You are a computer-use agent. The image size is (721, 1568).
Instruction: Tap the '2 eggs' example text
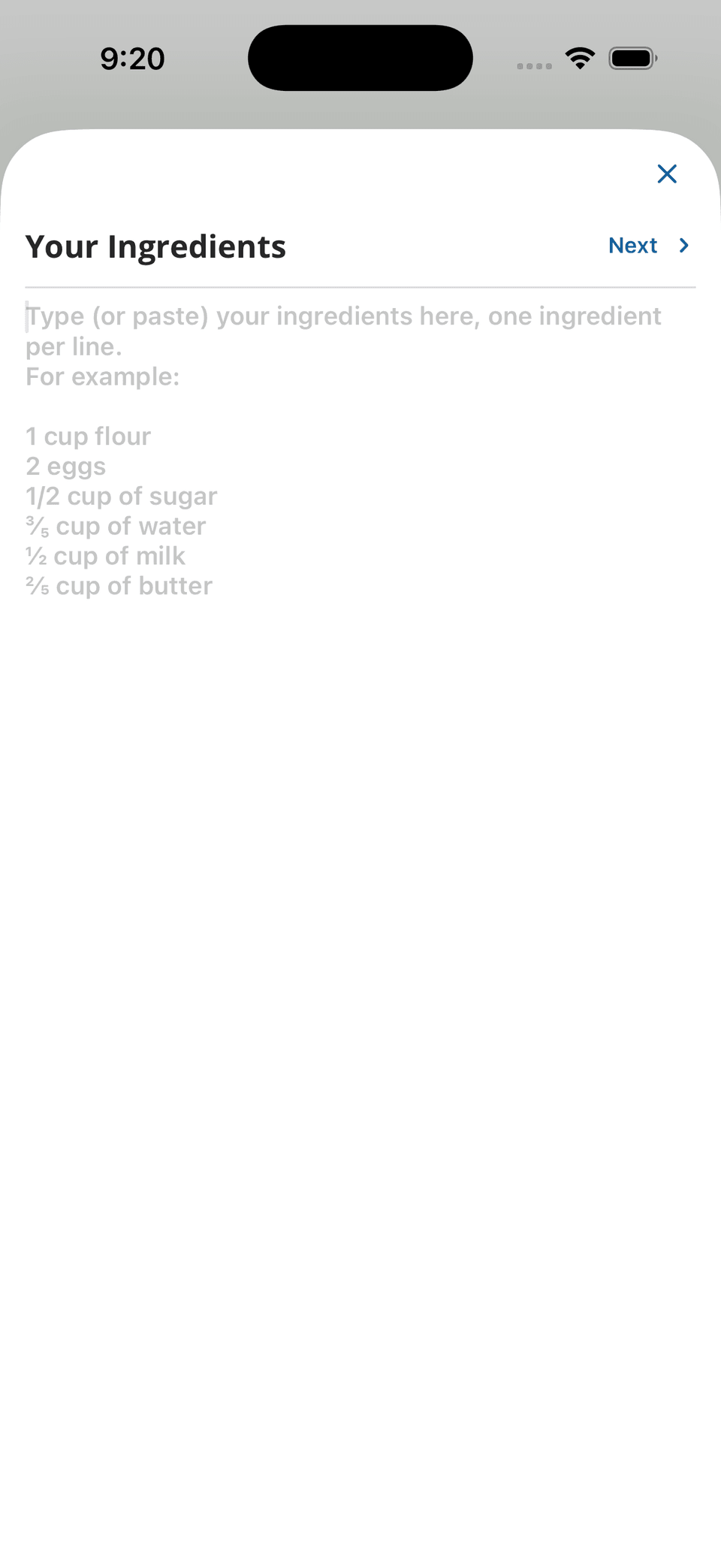pos(65,466)
